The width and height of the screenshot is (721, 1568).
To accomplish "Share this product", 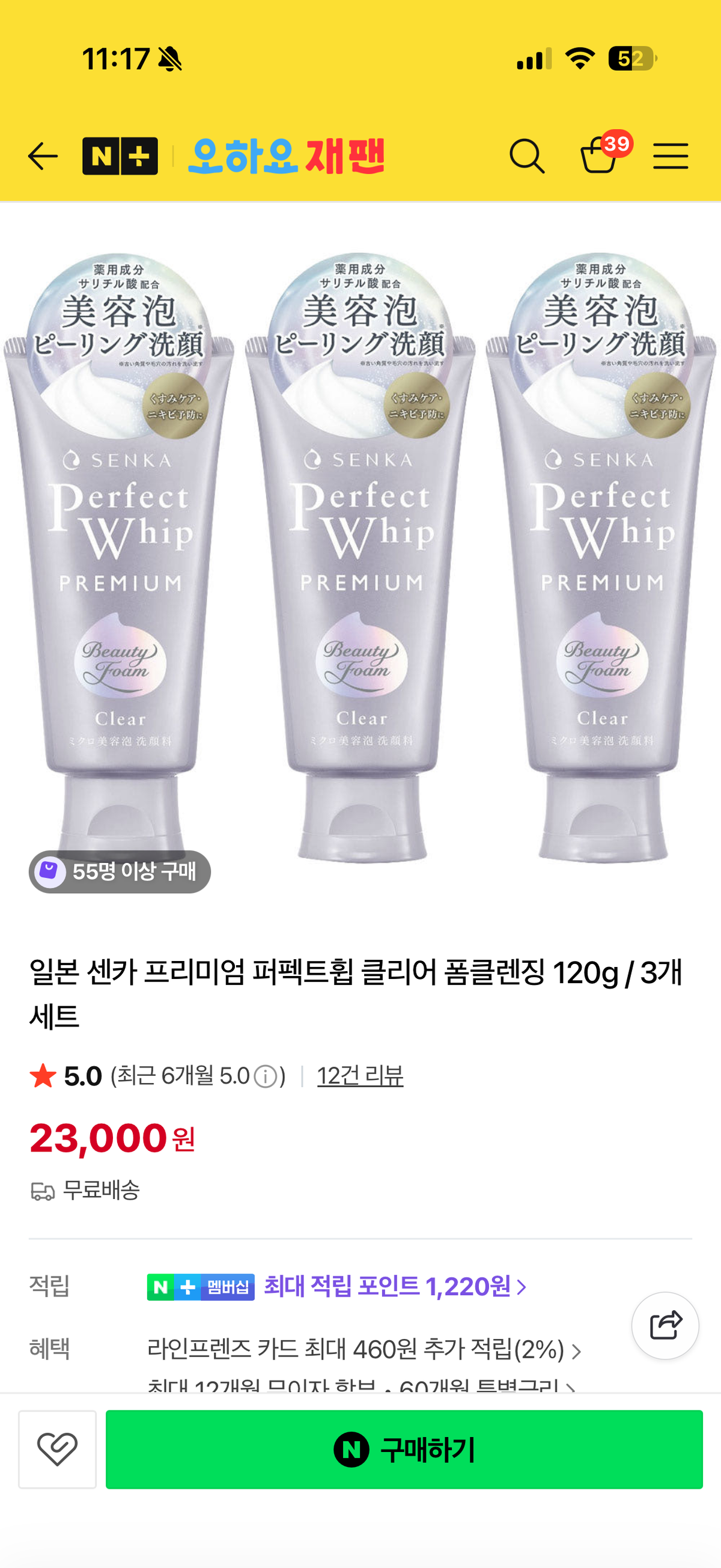I will click(x=665, y=1325).
